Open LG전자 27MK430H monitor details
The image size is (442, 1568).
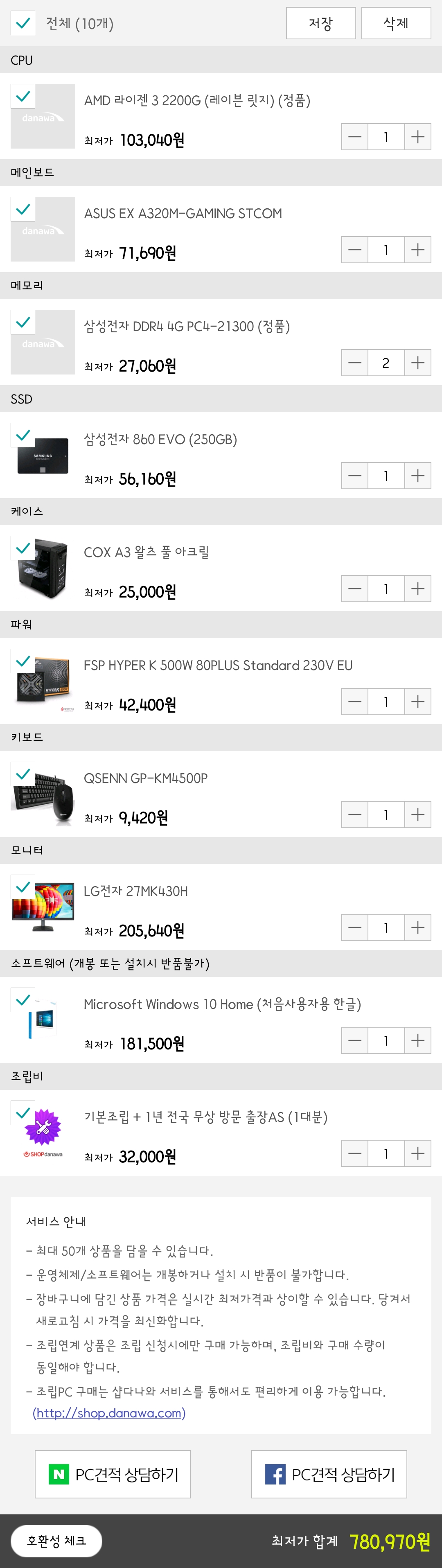(x=136, y=891)
